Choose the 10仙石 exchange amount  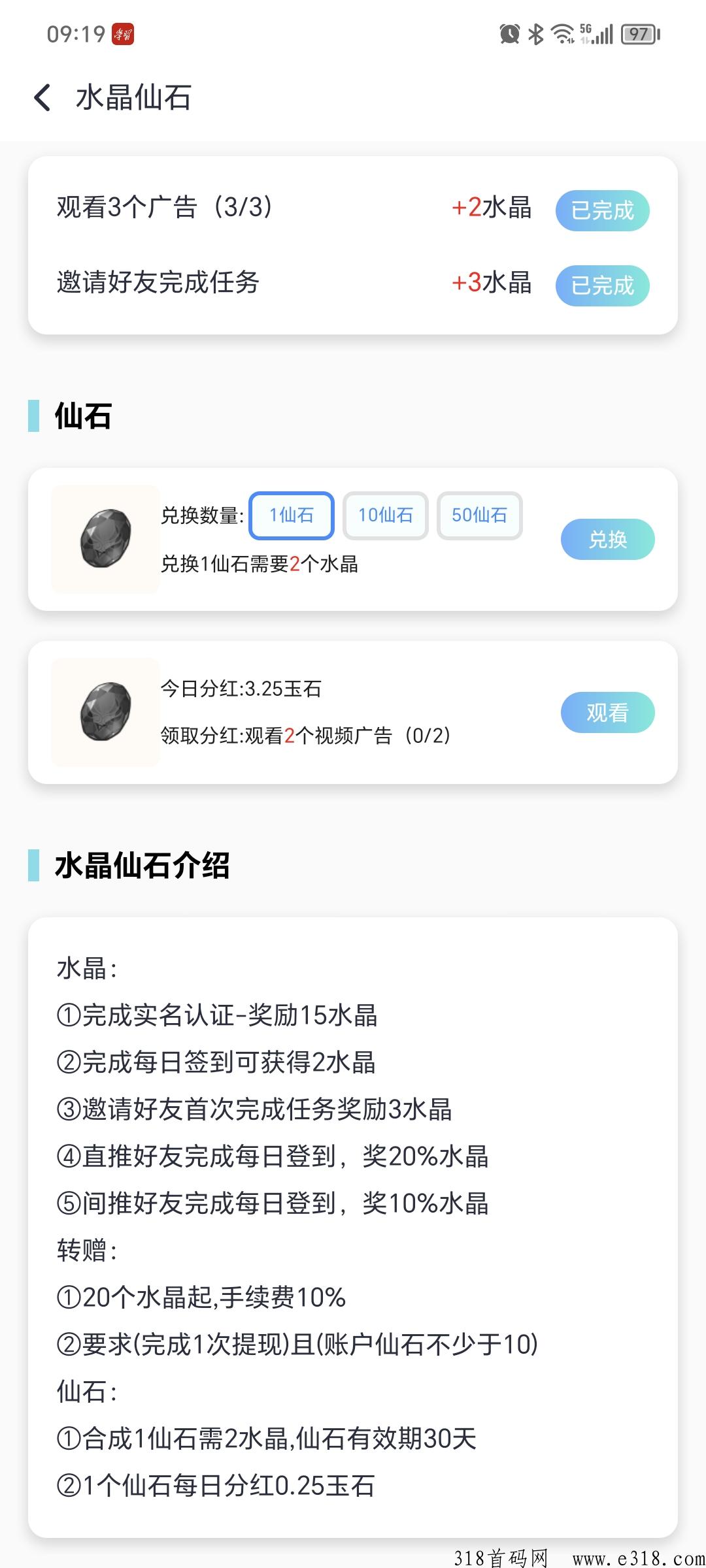(x=386, y=515)
